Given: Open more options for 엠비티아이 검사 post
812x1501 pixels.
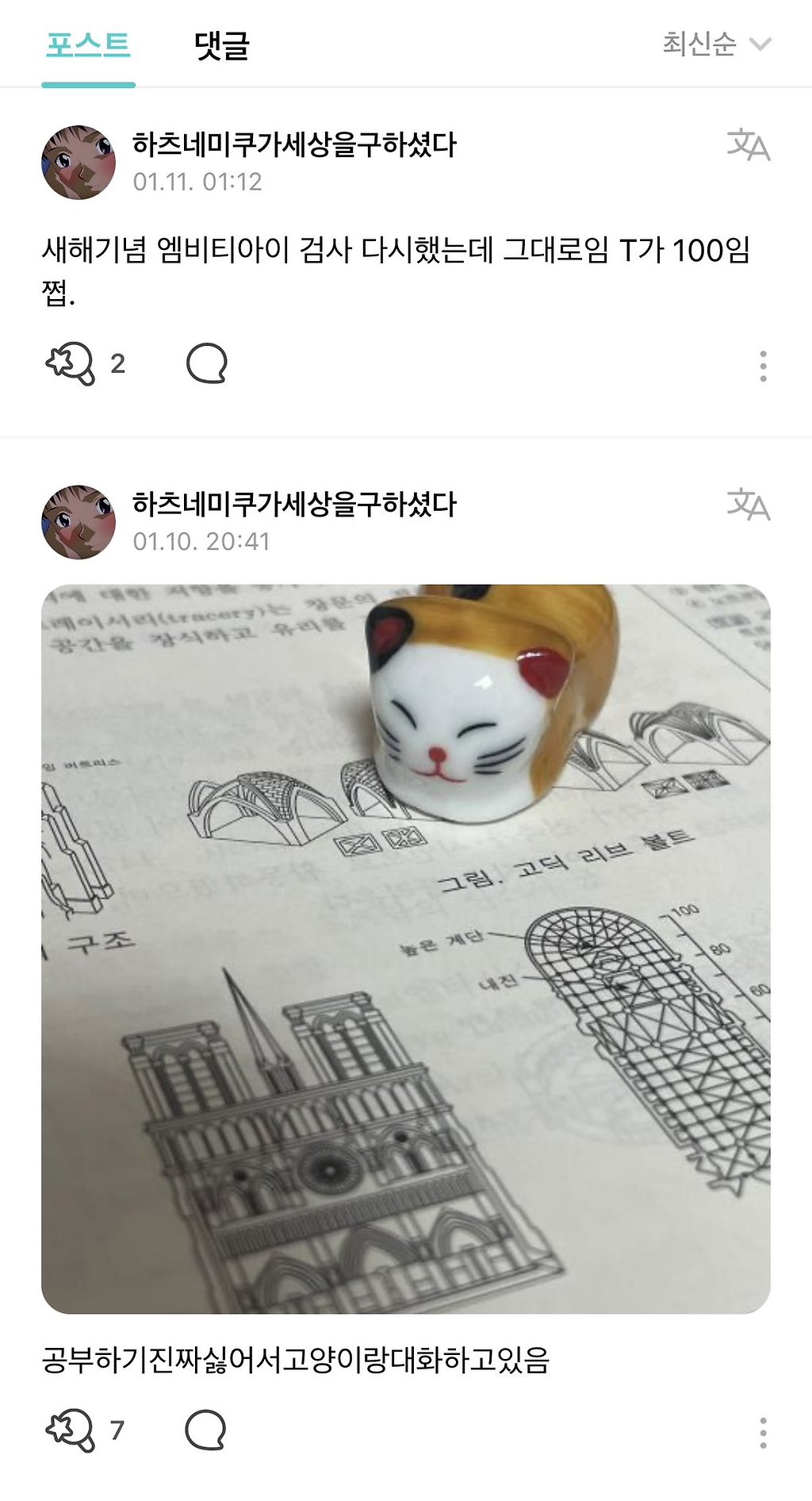Looking at the screenshot, I should (763, 366).
